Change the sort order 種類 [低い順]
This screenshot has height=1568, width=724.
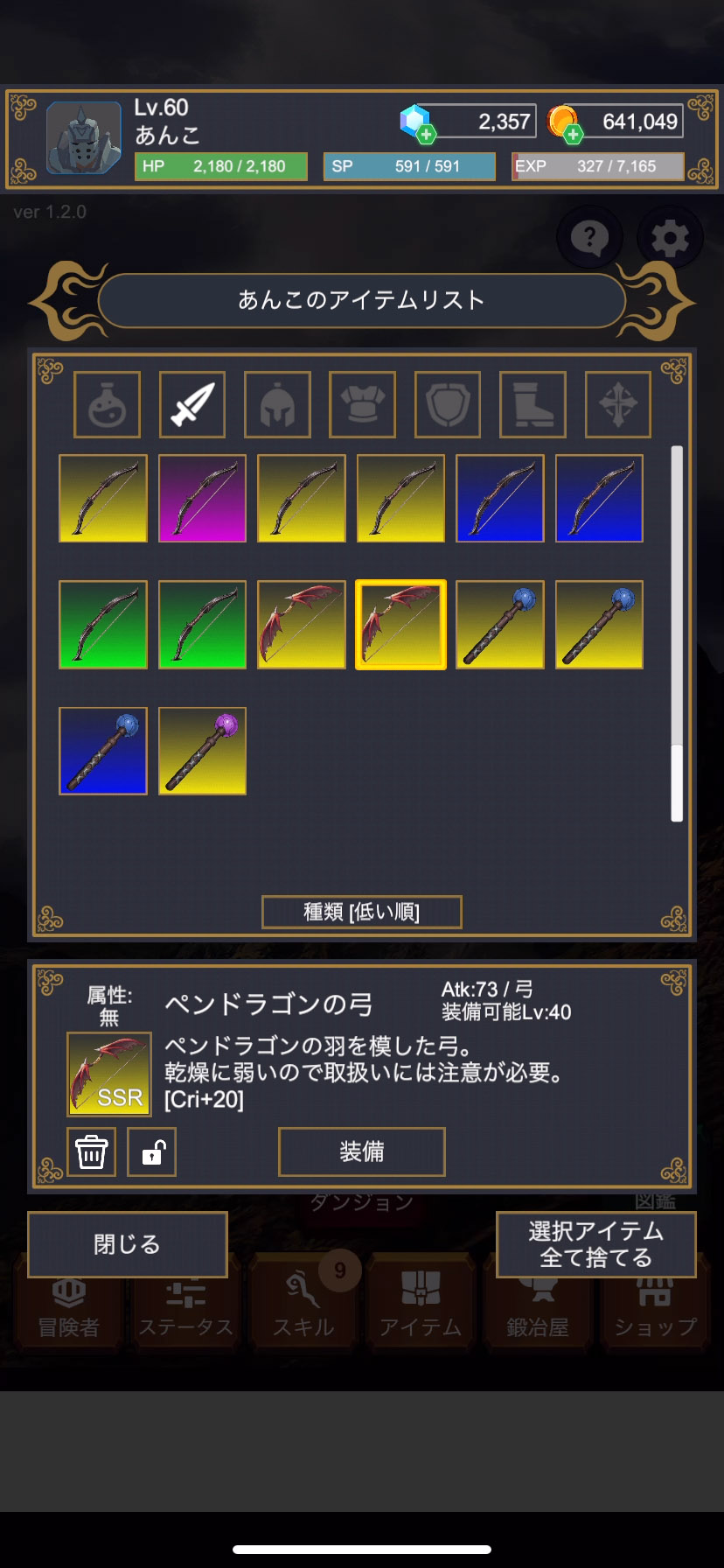[361, 912]
